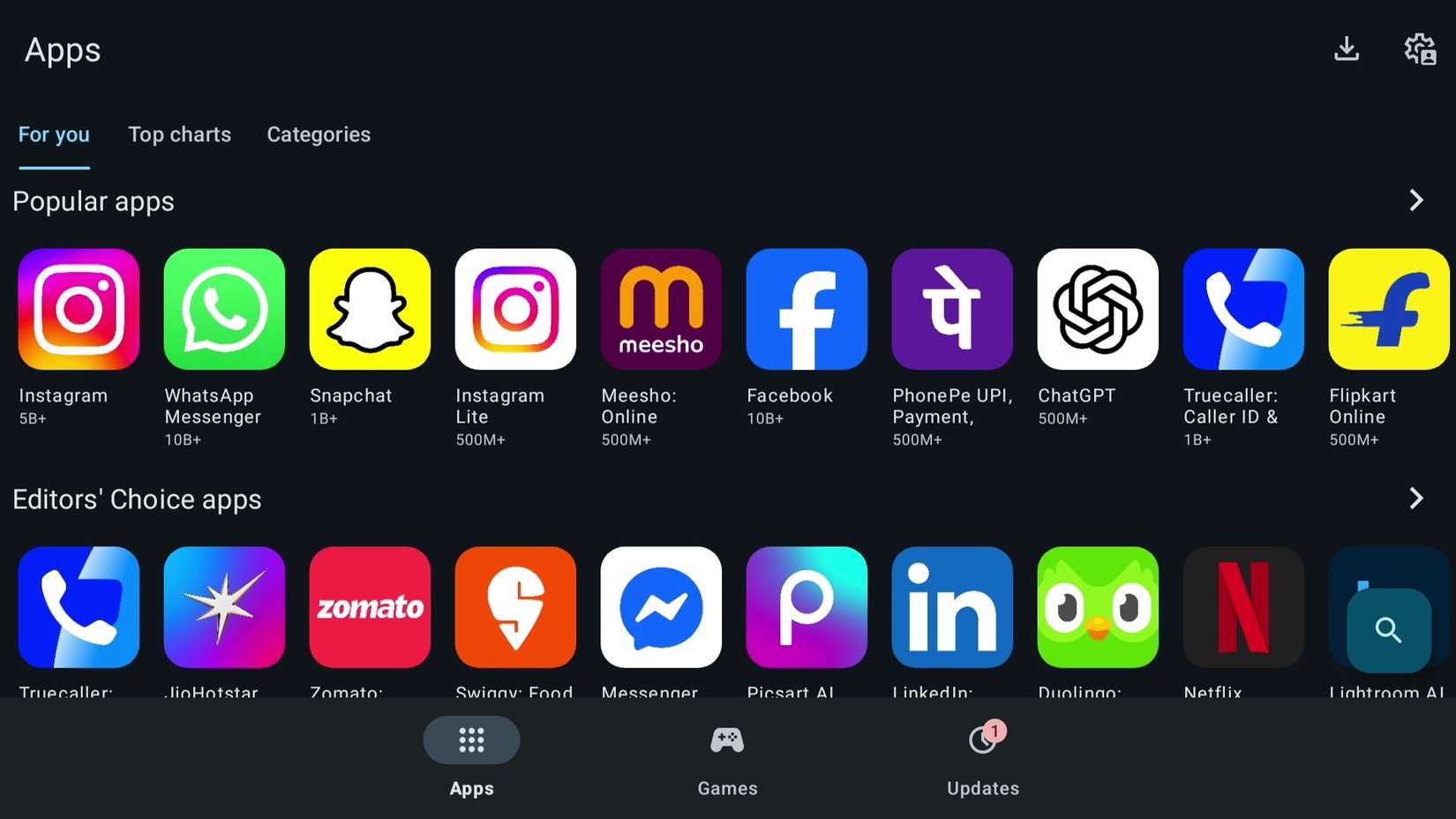View the Duolingo app page

pos(1098,607)
